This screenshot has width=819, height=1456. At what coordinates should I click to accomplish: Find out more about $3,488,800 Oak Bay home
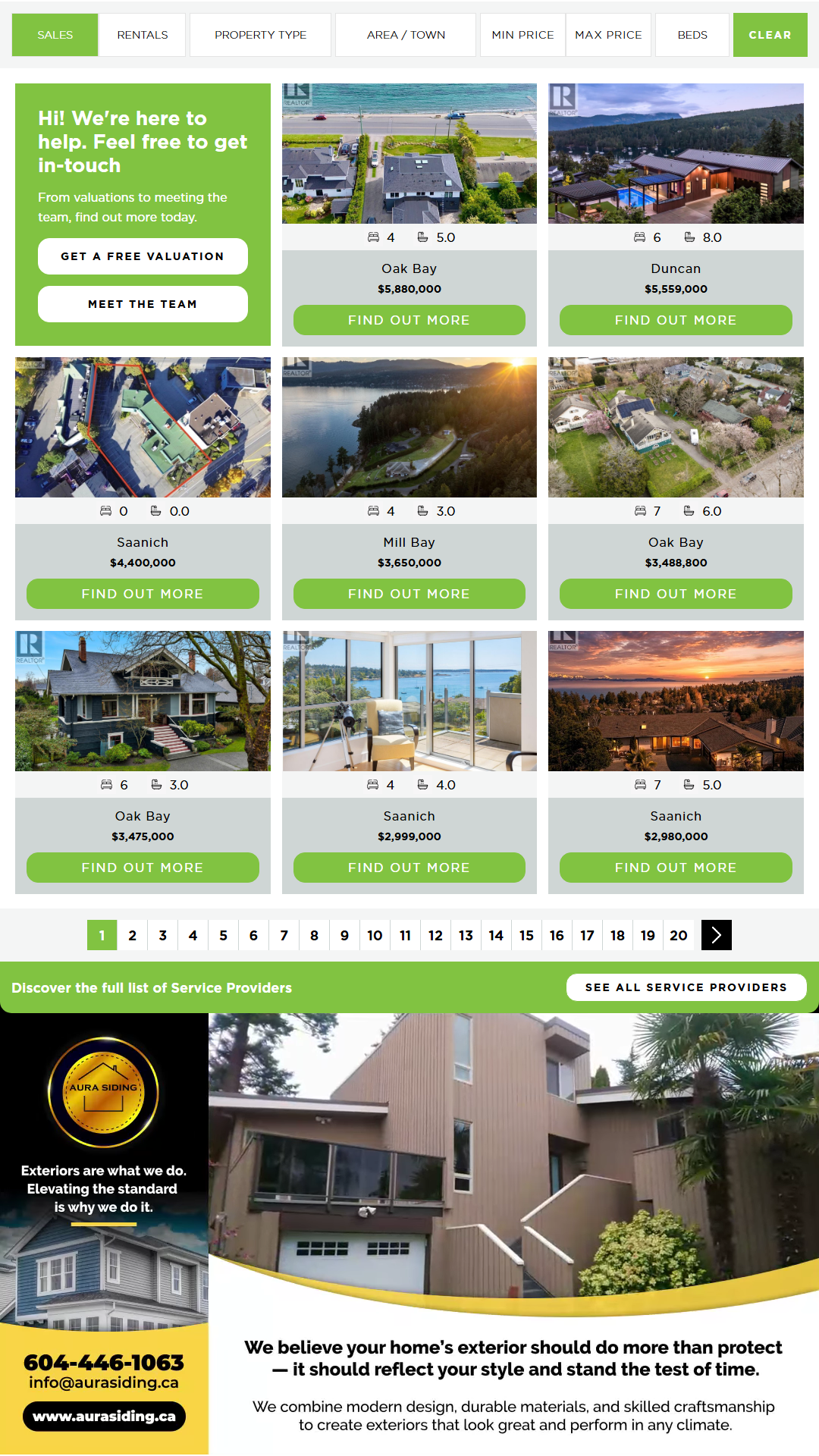676,594
